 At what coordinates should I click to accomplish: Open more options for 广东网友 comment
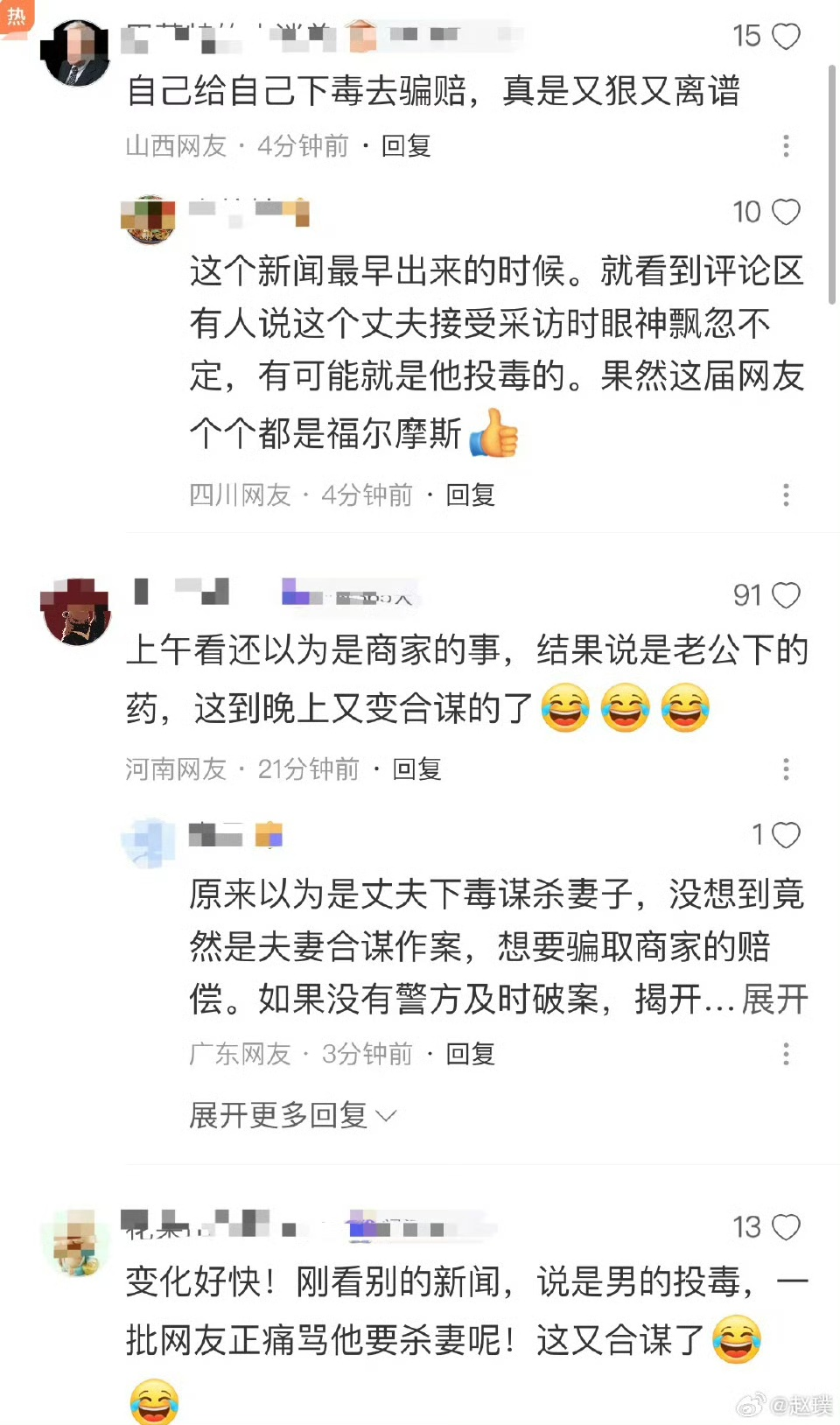click(x=786, y=1054)
